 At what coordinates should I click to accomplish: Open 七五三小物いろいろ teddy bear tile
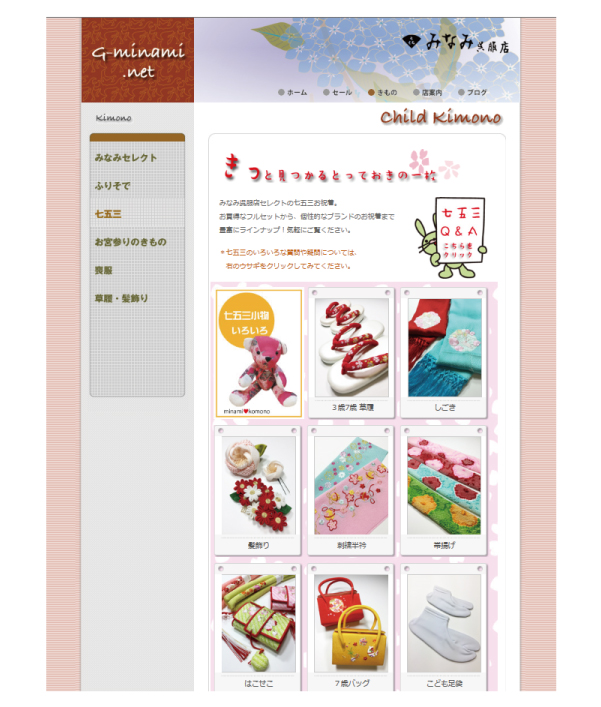(259, 352)
